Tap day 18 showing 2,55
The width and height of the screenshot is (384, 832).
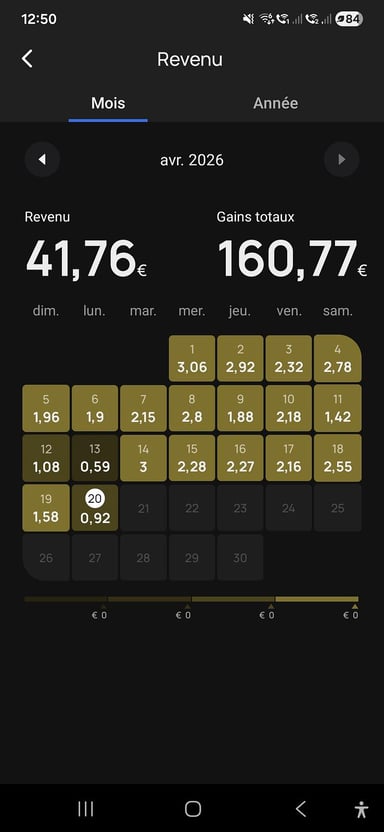338,458
